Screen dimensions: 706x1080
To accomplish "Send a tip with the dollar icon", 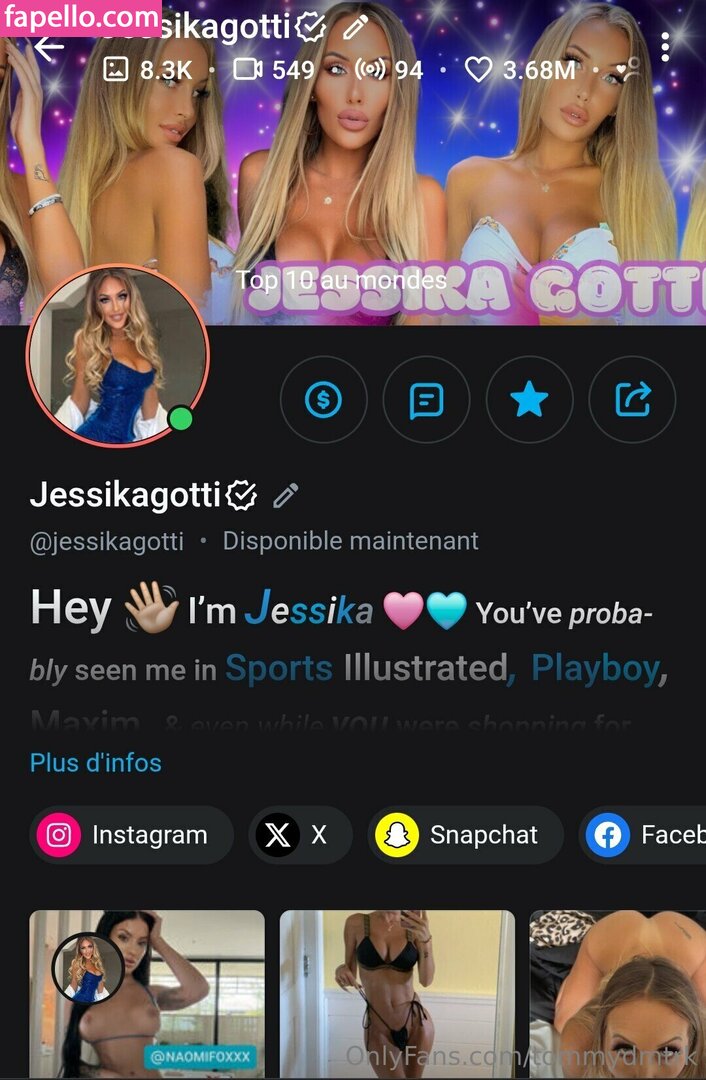I will (x=323, y=400).
